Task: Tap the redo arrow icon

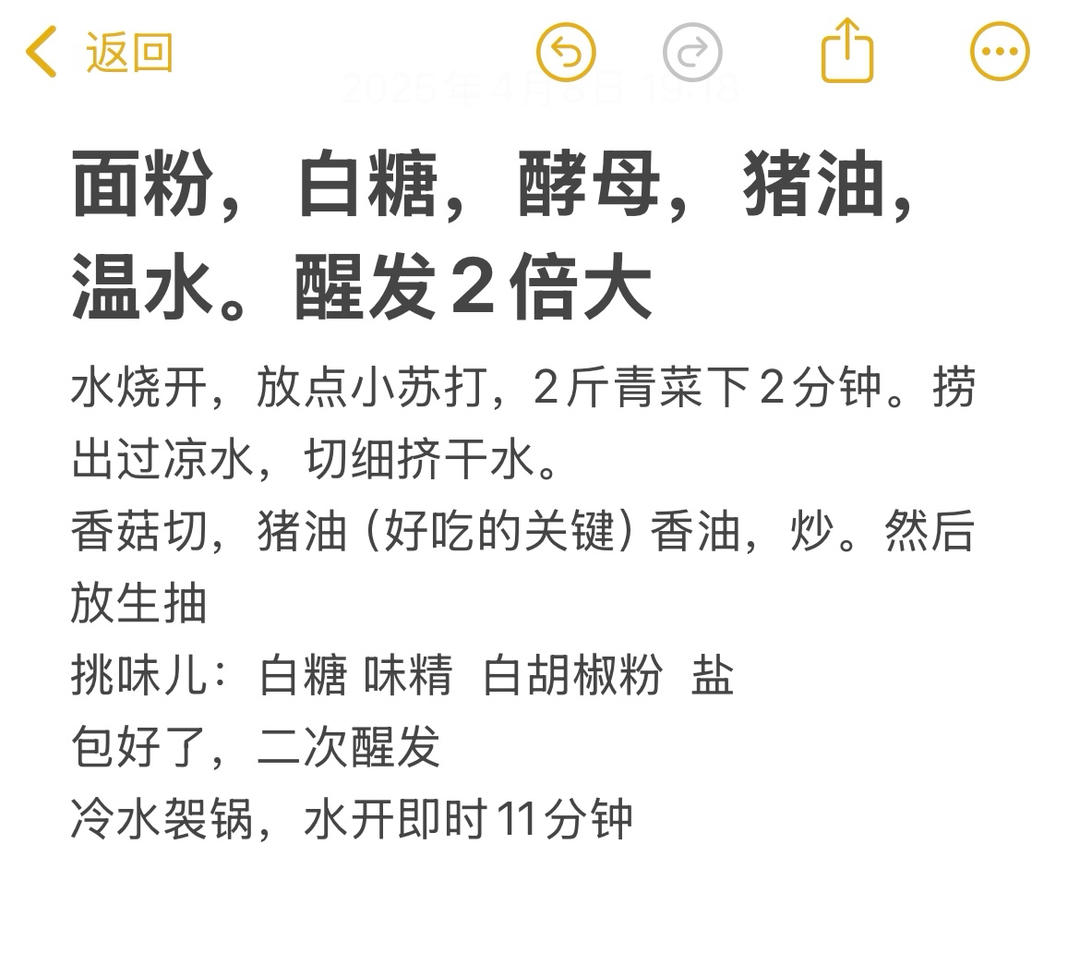Action: tap(692, 52)
